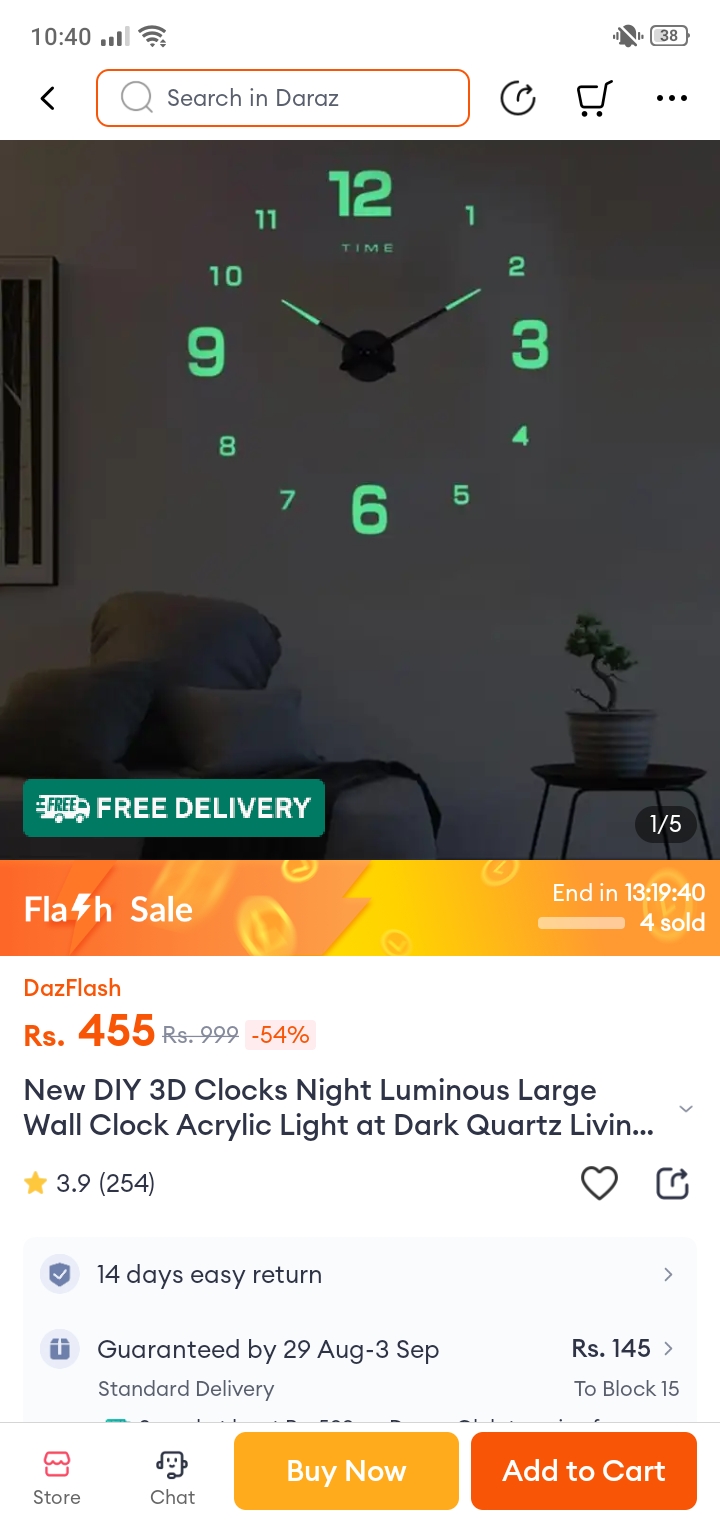Open Chat with seller

172,1476
